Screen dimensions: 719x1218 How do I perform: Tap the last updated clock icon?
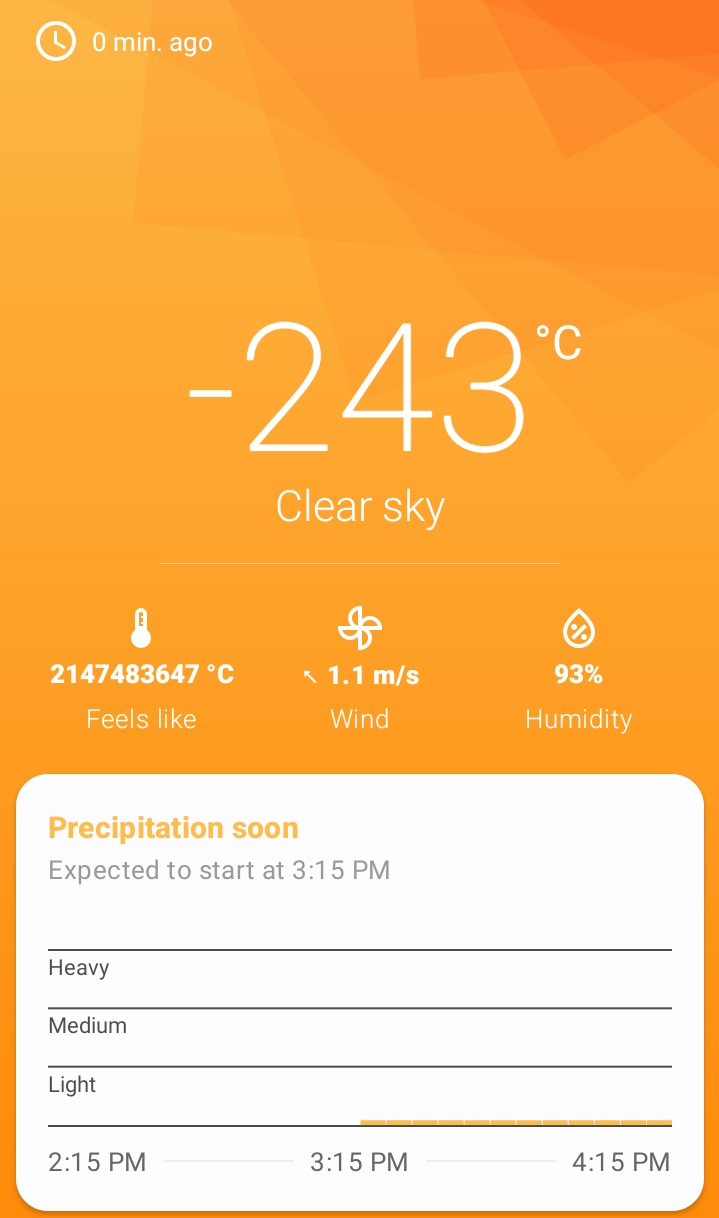coord(56,42)
